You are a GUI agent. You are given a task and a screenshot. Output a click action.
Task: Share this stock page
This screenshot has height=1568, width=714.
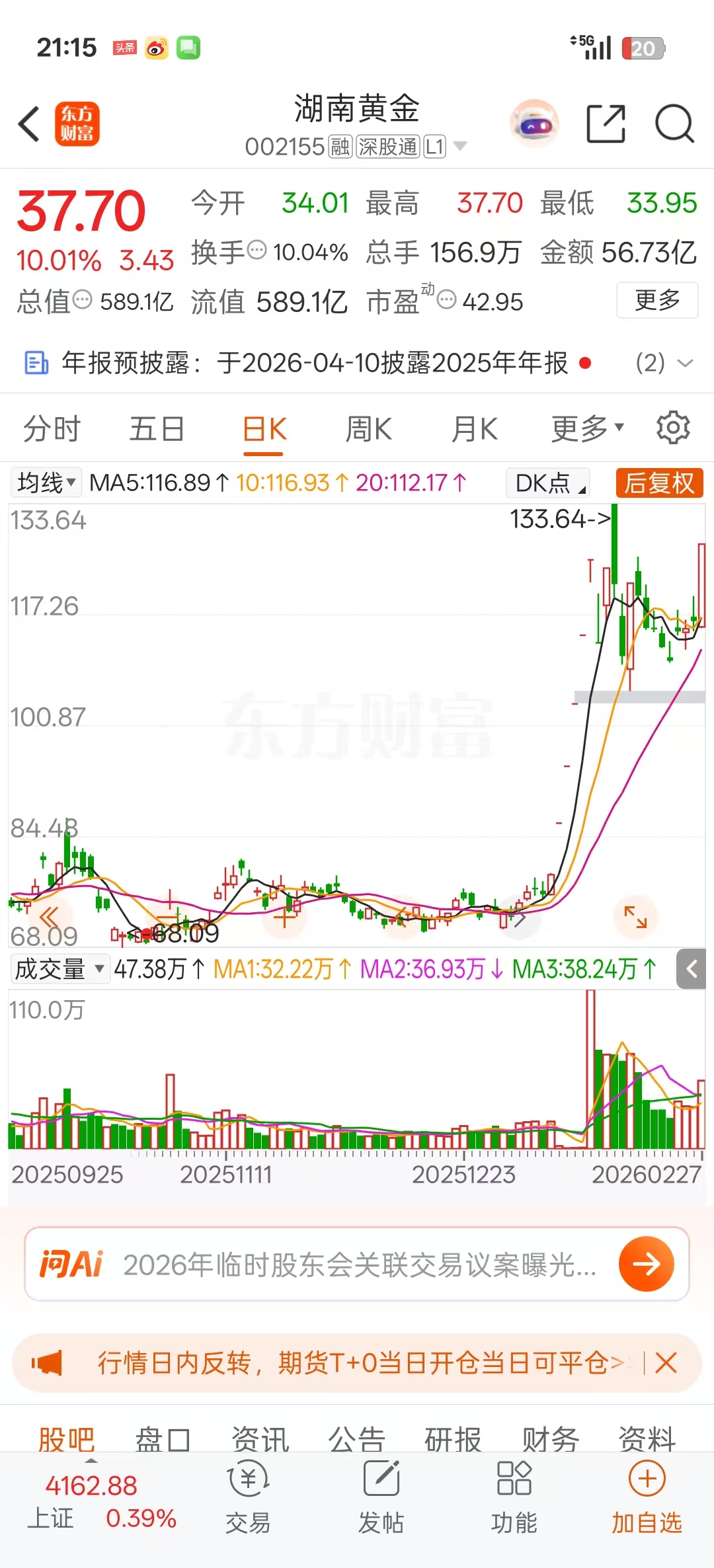point(606,124)
